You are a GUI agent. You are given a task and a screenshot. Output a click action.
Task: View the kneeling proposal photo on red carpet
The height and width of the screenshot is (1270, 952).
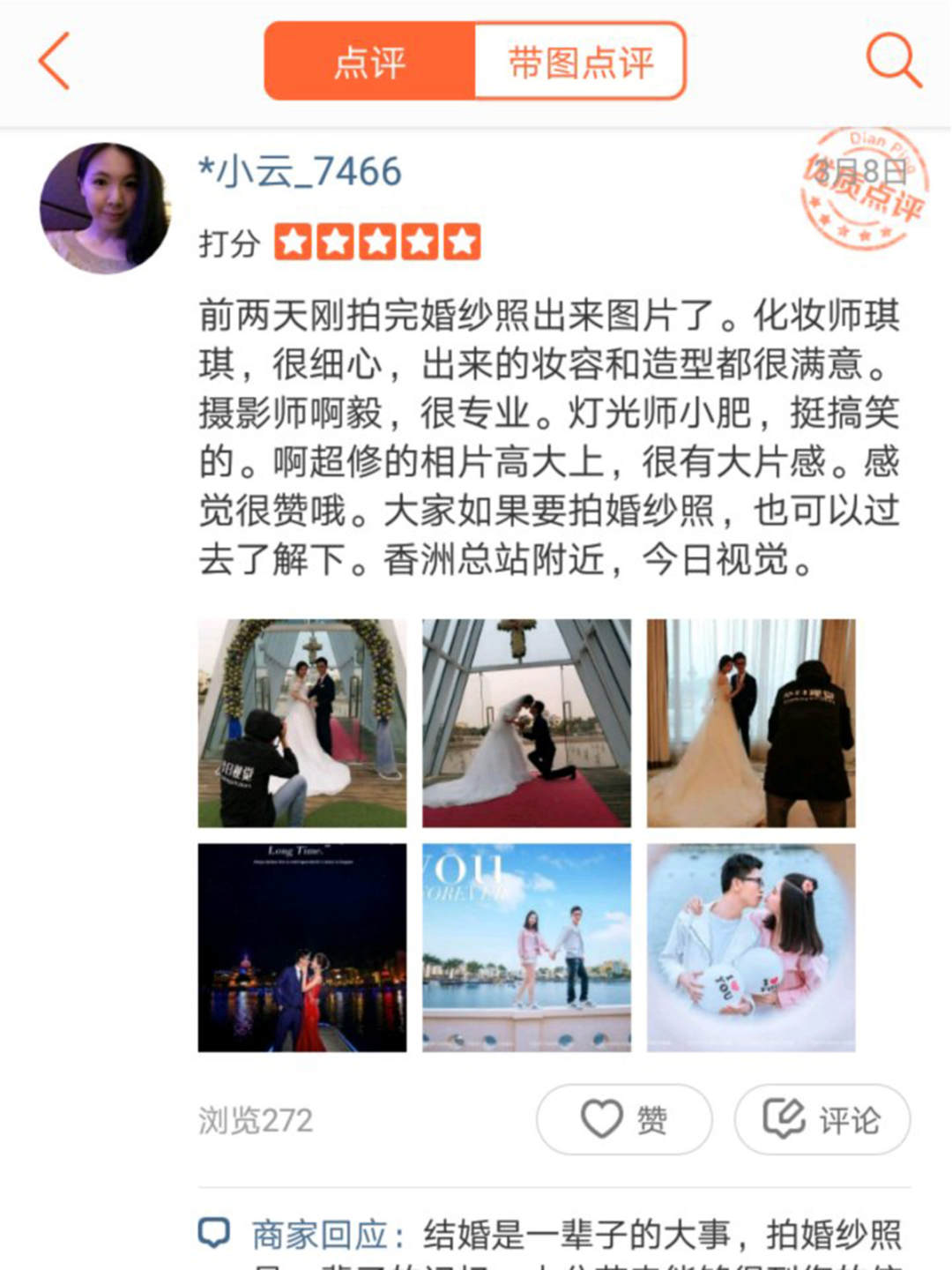526,723
